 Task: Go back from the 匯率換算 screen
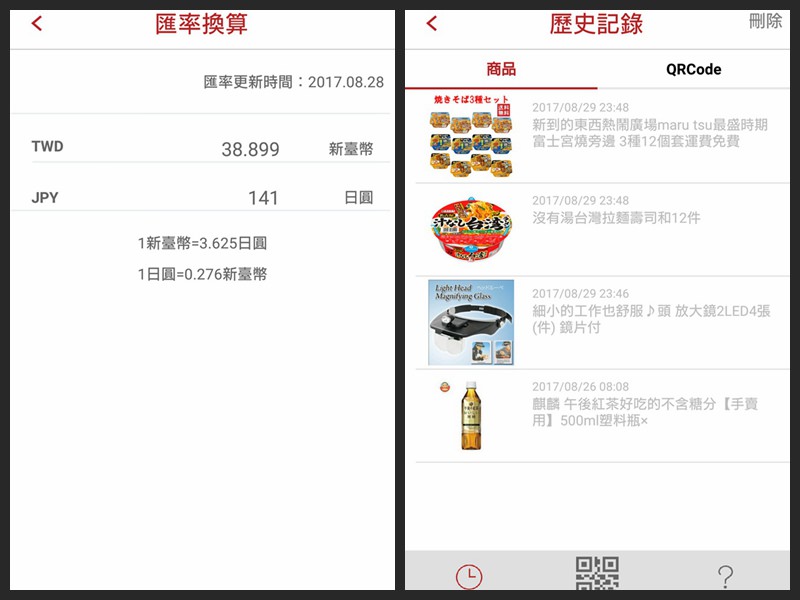[37, 23]
